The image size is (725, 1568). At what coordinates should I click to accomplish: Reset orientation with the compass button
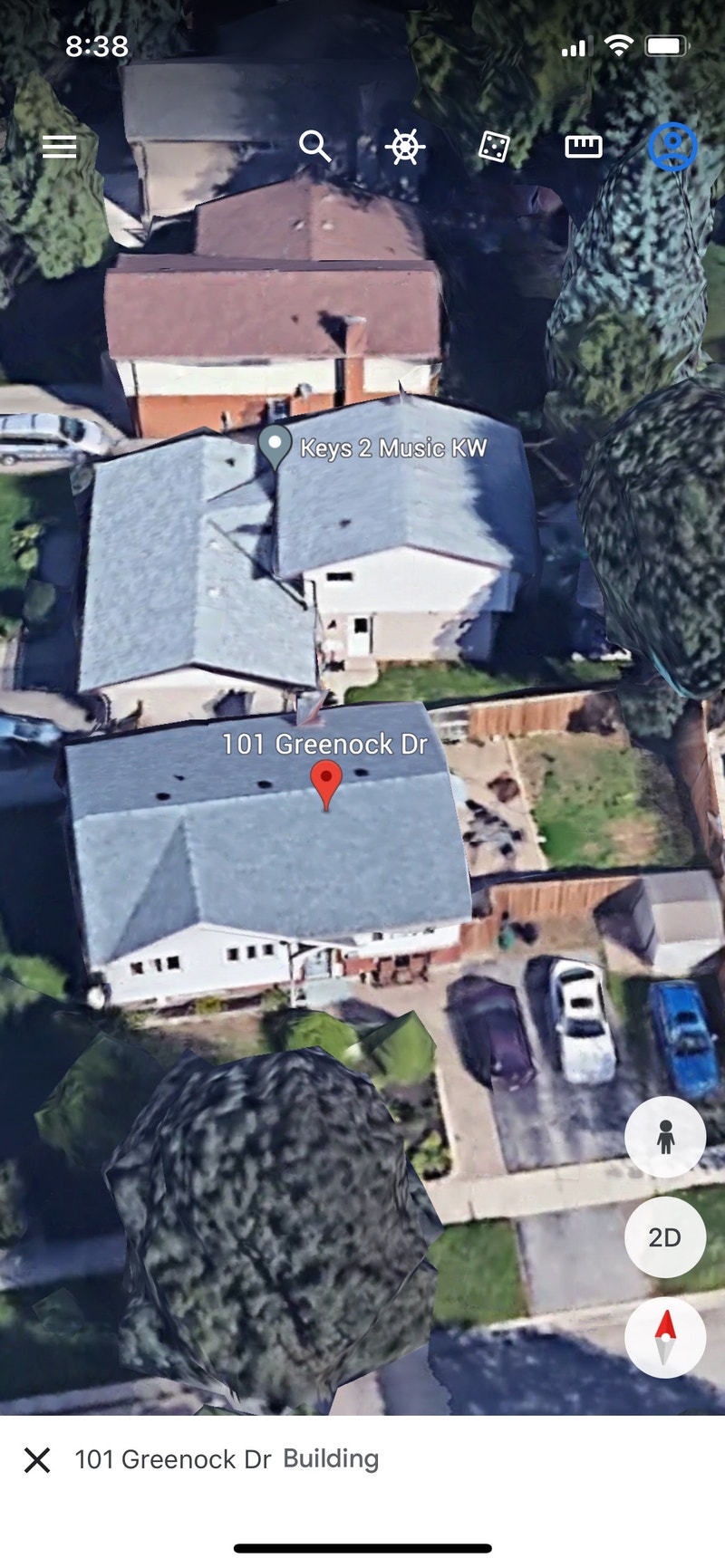tap(665, 1337)
